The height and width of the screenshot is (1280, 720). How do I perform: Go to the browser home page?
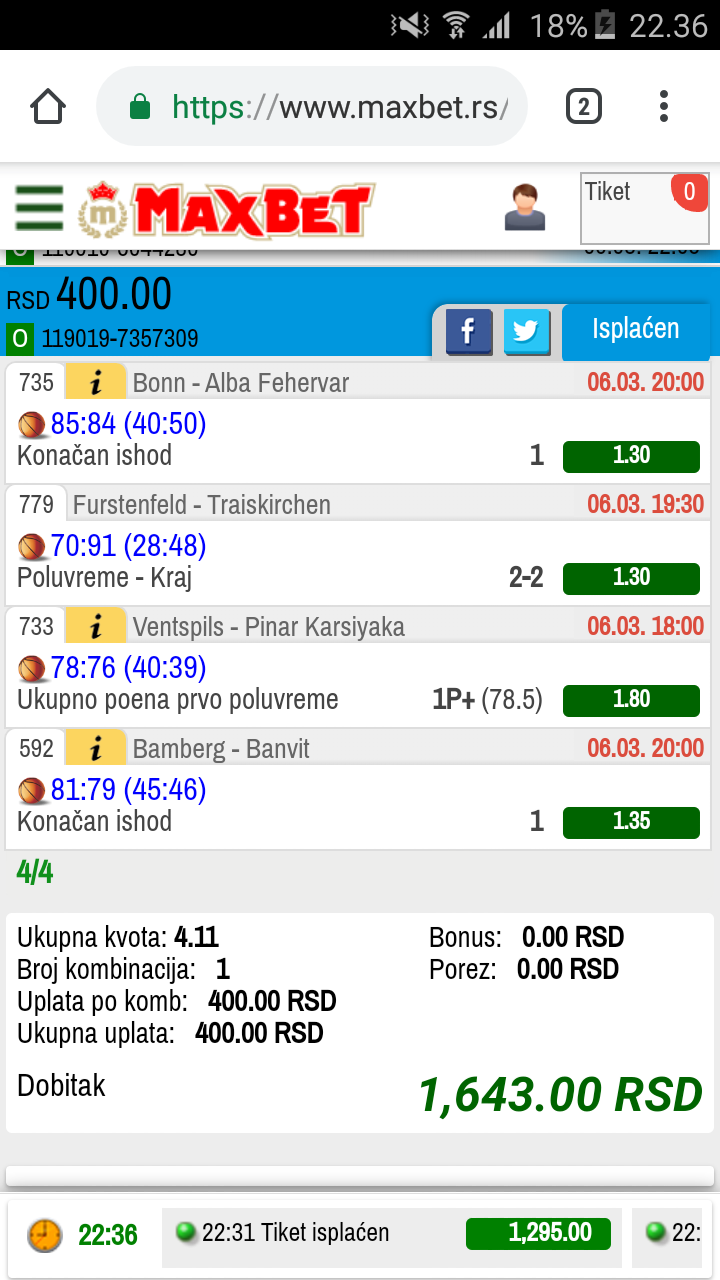48,106
